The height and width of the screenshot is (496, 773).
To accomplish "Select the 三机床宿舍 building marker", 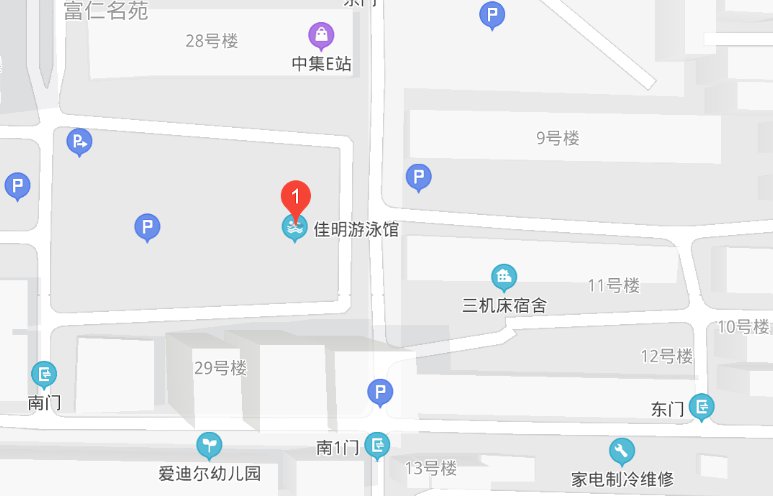I will [x=504, y=277].
